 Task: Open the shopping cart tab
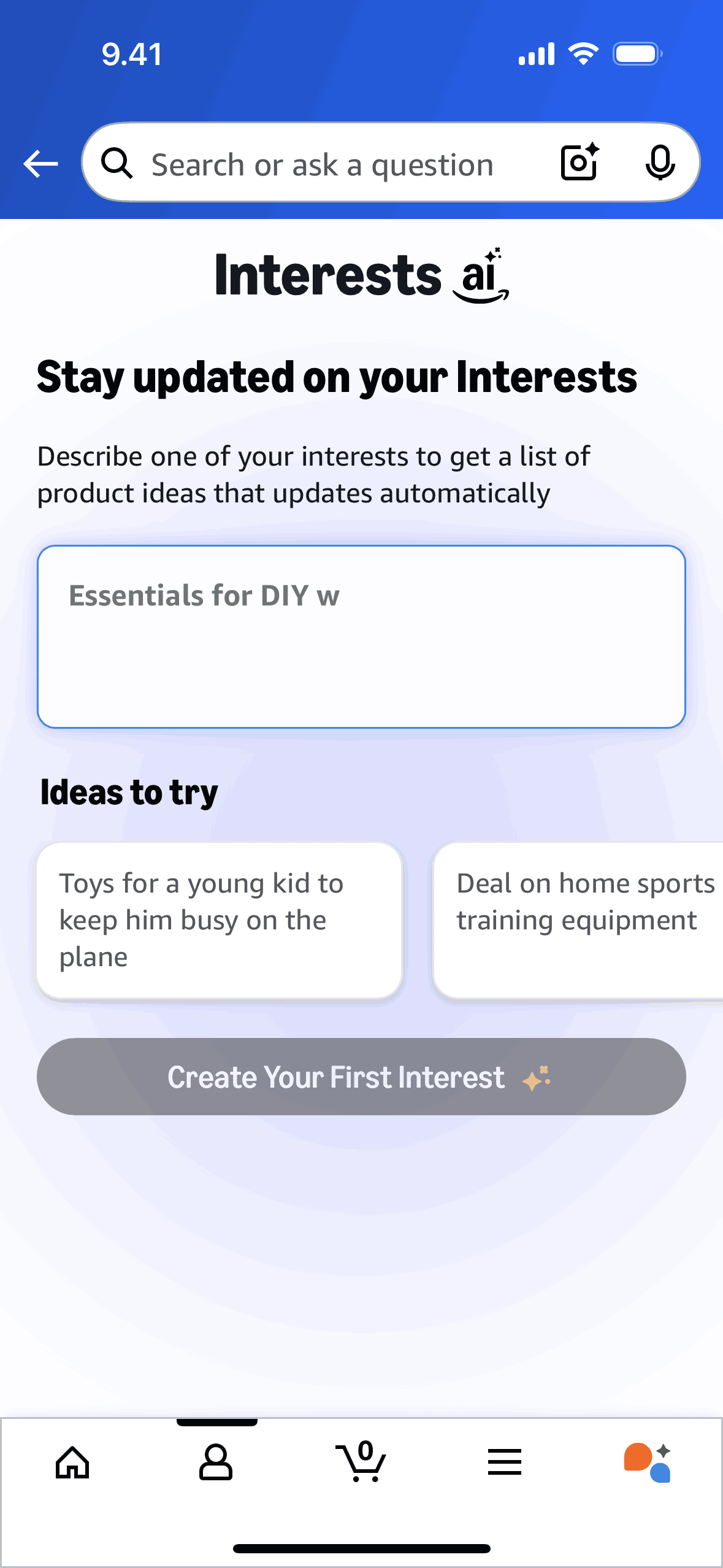pyautogui.click(x=362, y=1463)
